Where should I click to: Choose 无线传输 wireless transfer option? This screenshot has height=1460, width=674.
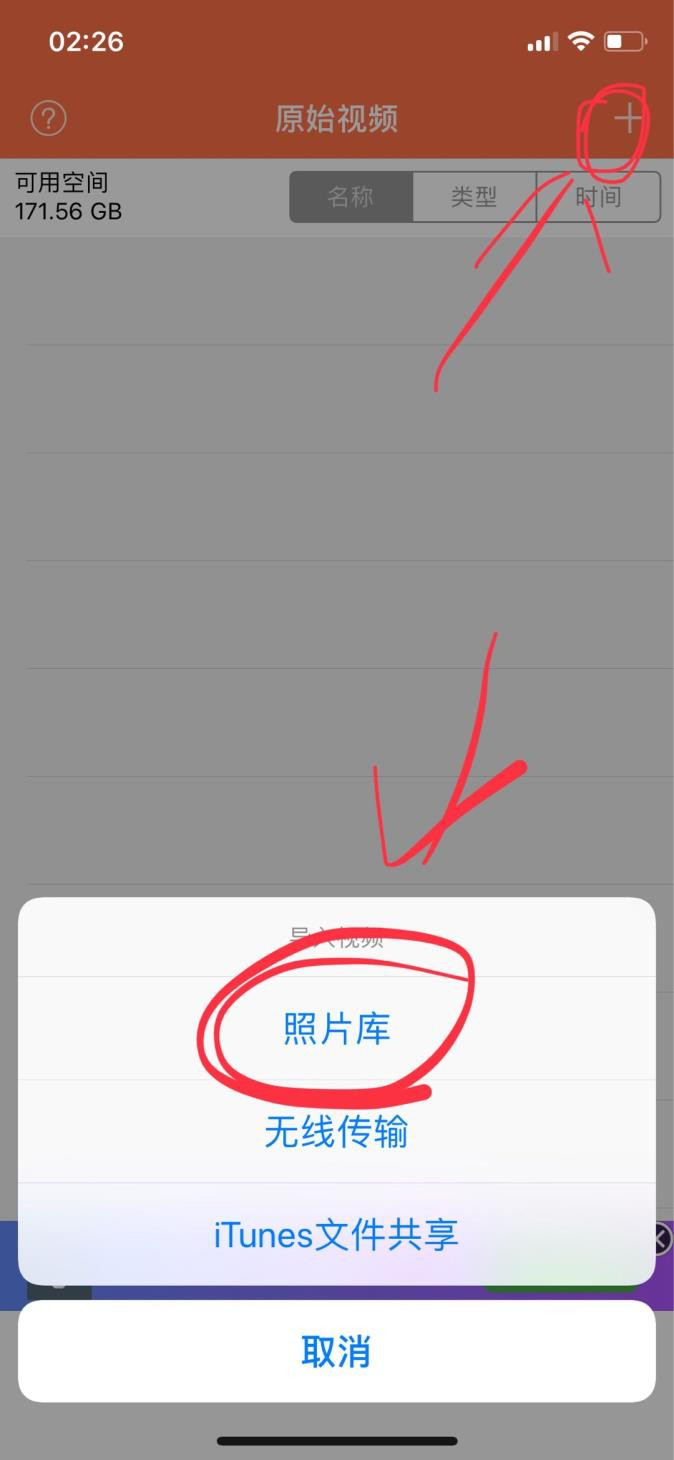pos(336,1132)
